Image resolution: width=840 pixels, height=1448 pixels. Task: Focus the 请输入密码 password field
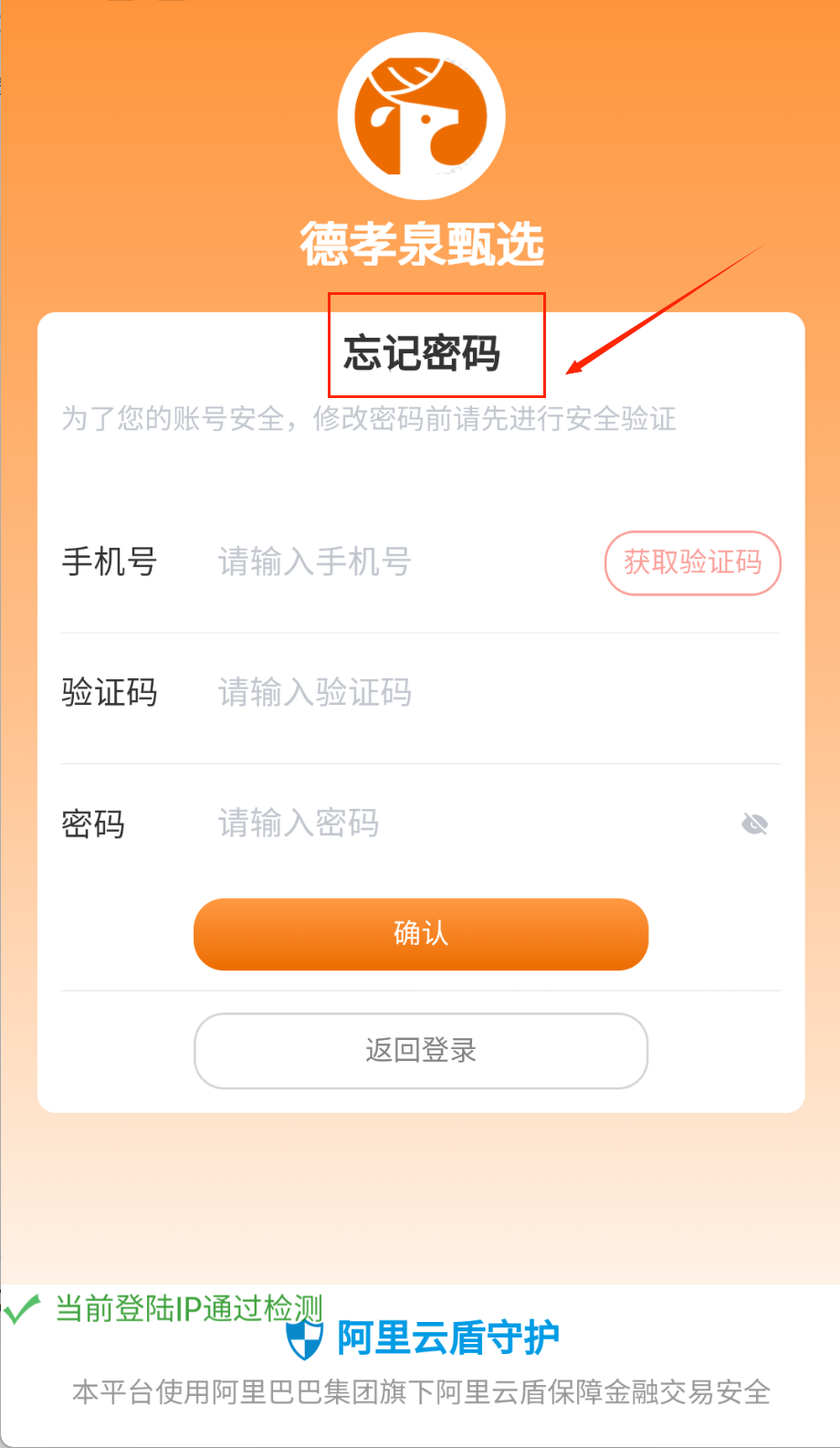click(457, 824)
